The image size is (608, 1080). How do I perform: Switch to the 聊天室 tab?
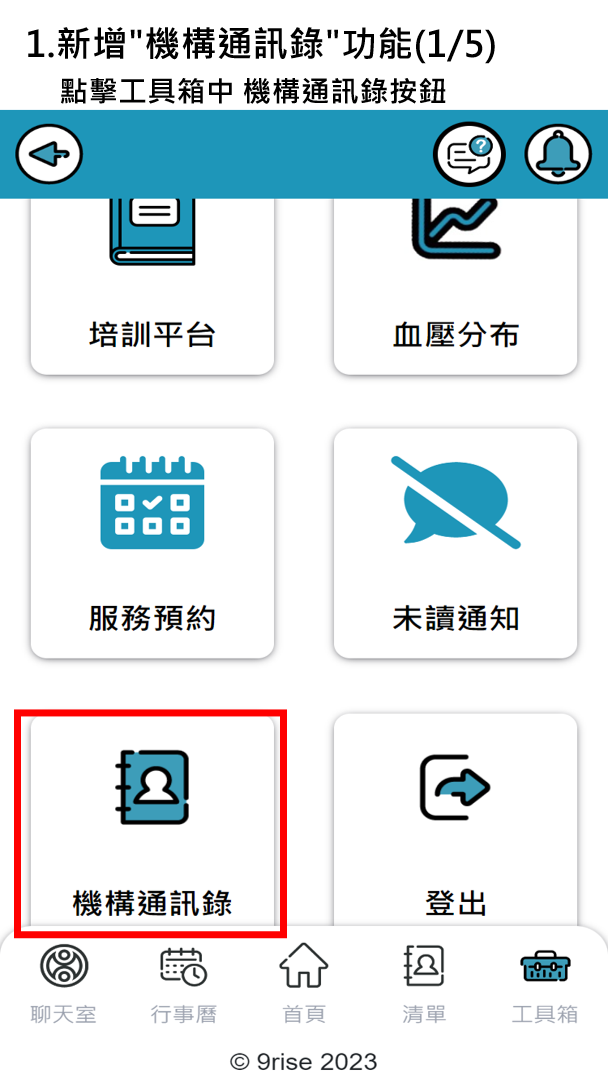pos(64,985)
